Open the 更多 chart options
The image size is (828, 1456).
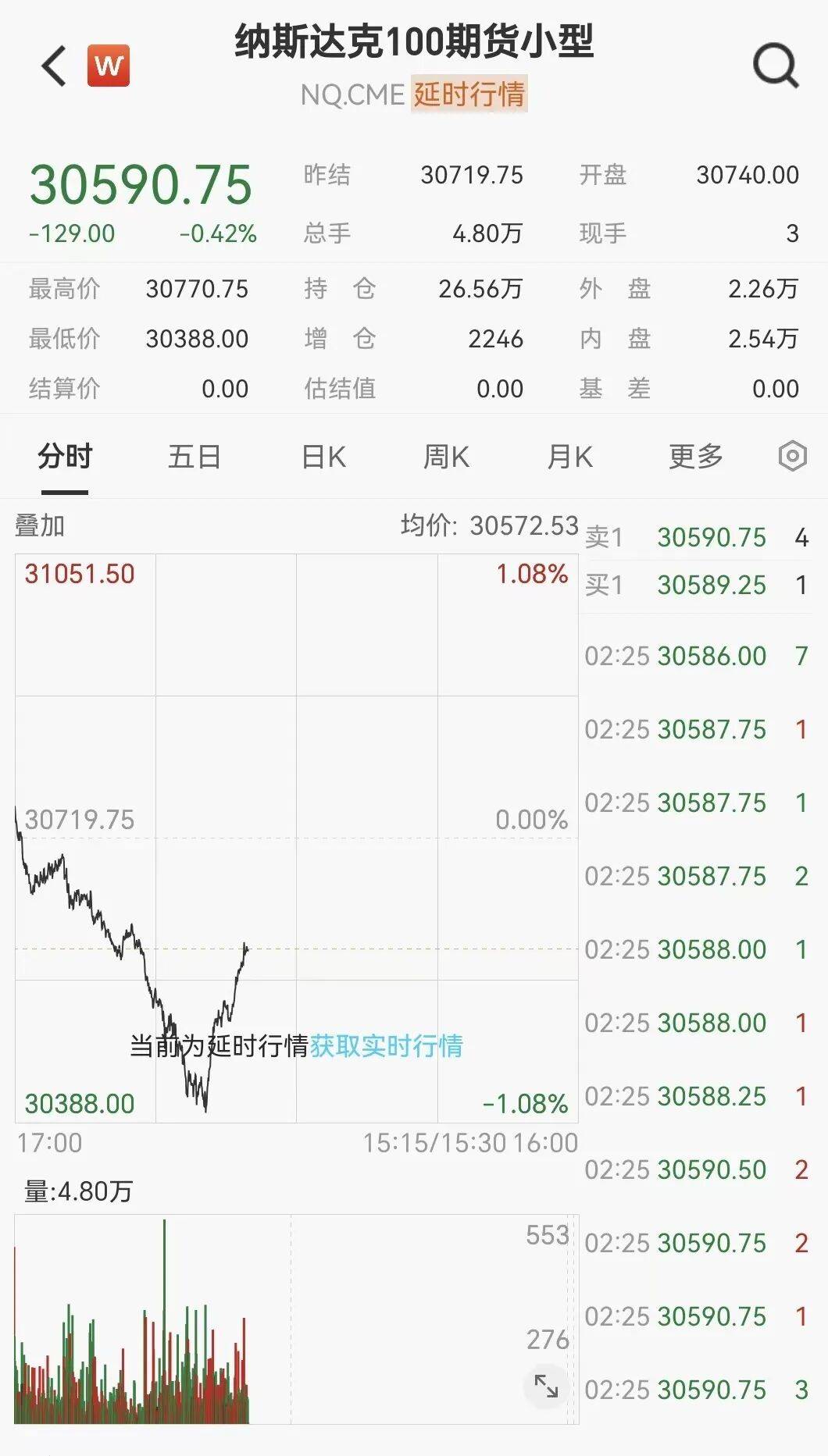[695, 456]
